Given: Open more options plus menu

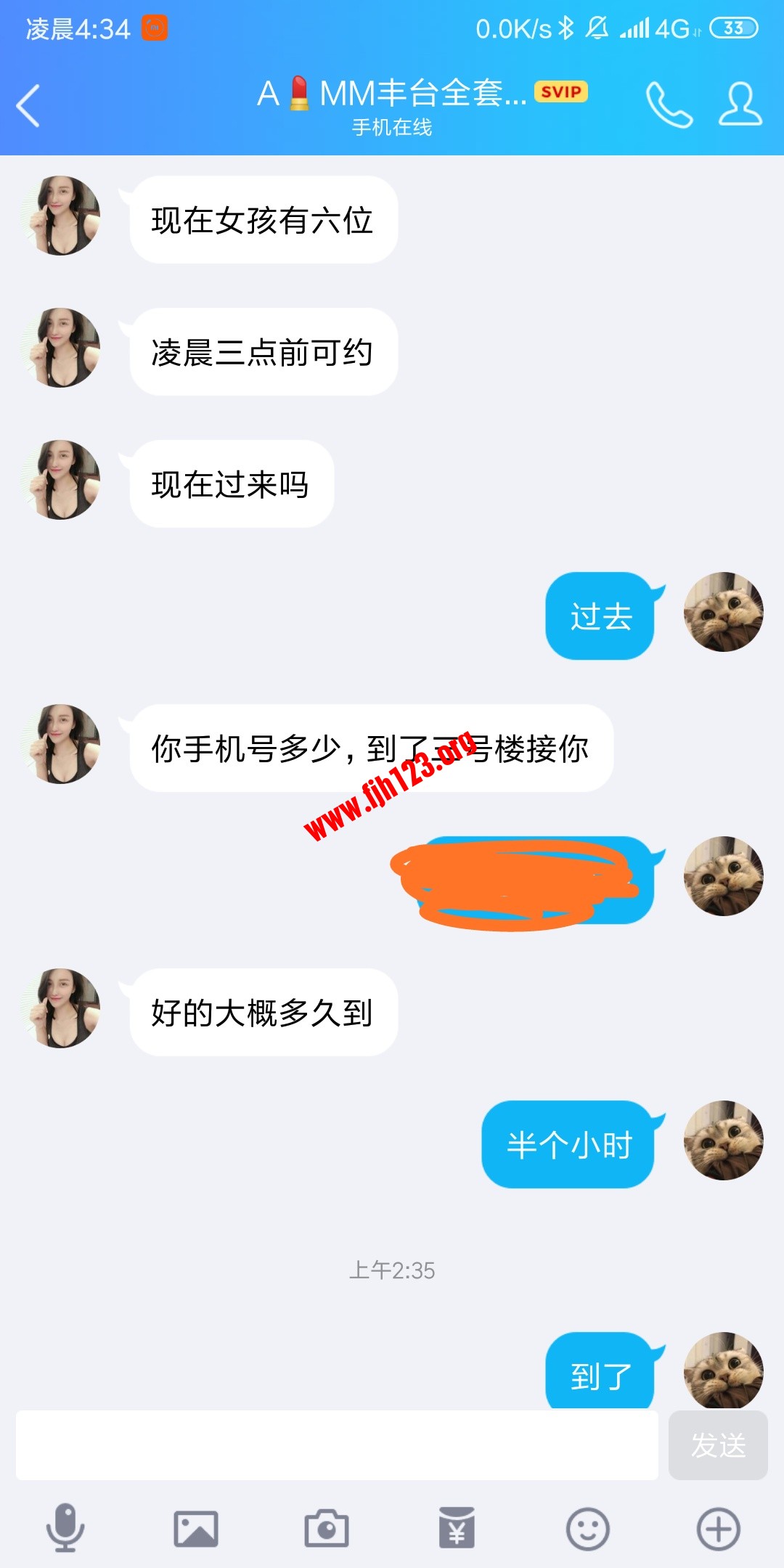Looking at the screenshot, I should (x=718, y=1528).
